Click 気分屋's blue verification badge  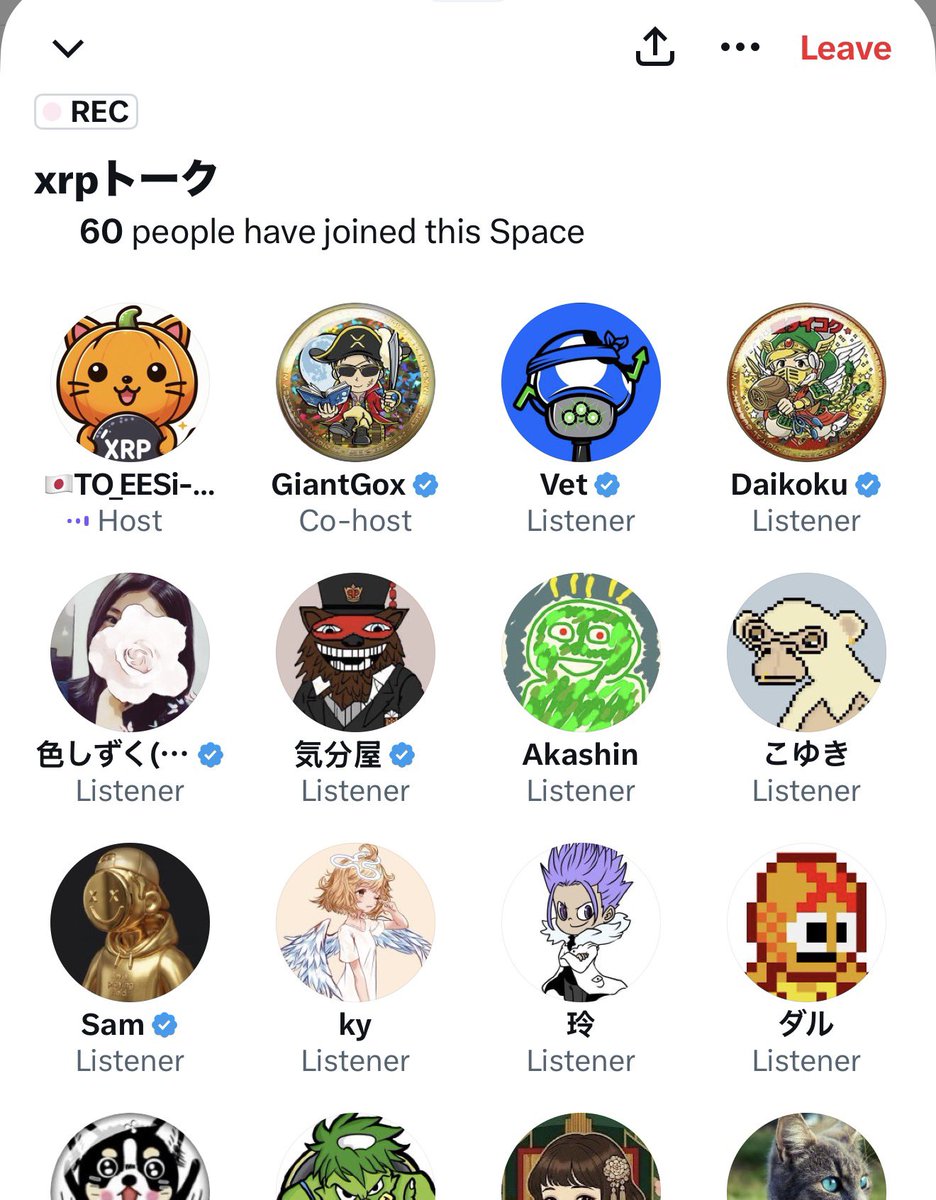click(x=401, y=755)
